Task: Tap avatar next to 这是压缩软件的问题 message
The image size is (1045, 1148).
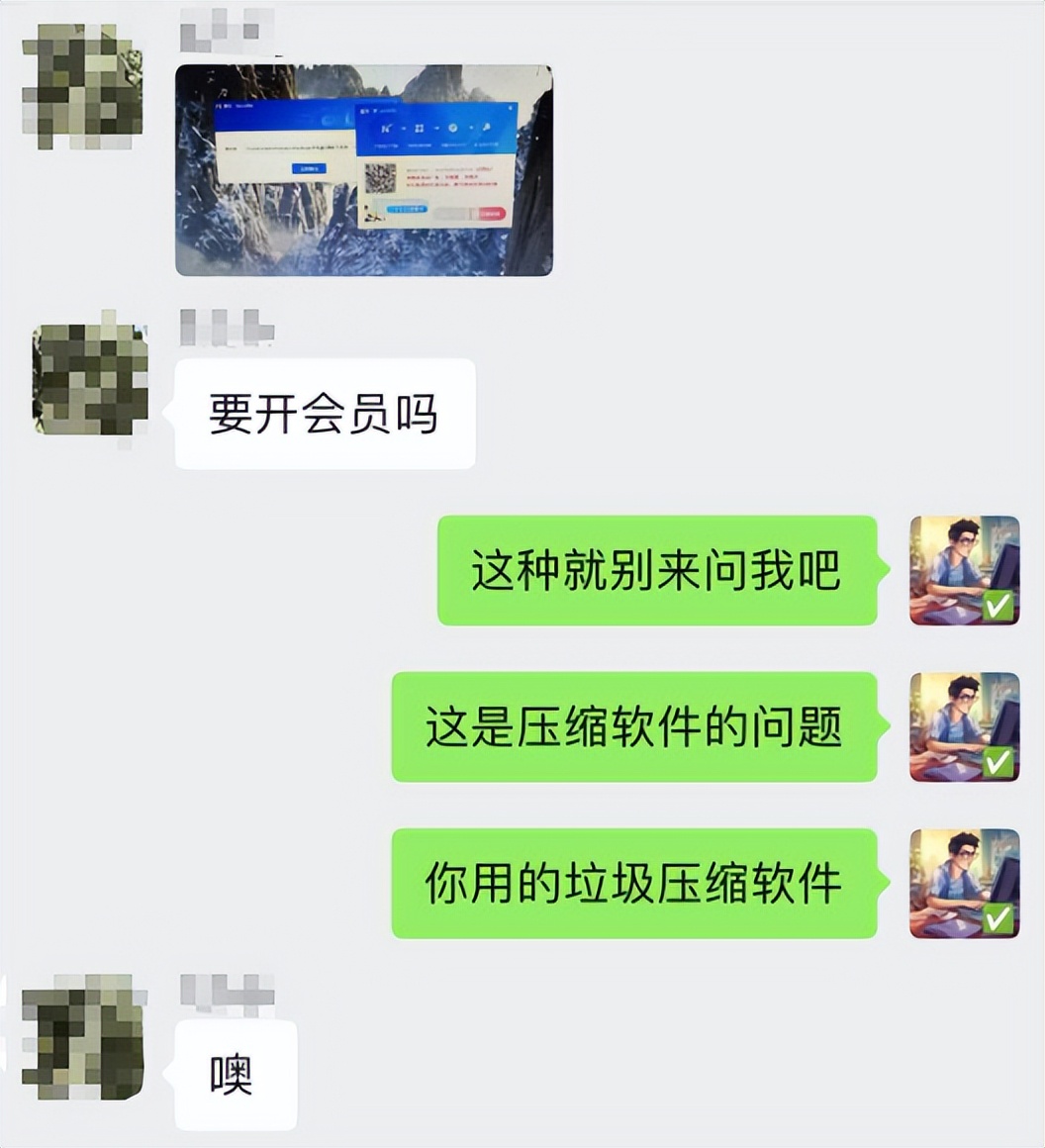Action: [x=964, y=726]
